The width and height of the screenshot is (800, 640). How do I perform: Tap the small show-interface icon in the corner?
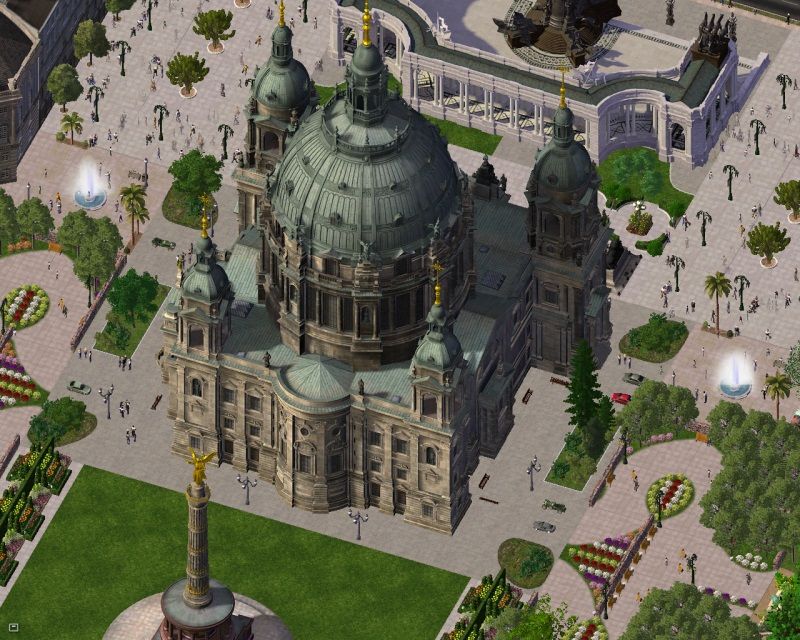click(14, 626)
